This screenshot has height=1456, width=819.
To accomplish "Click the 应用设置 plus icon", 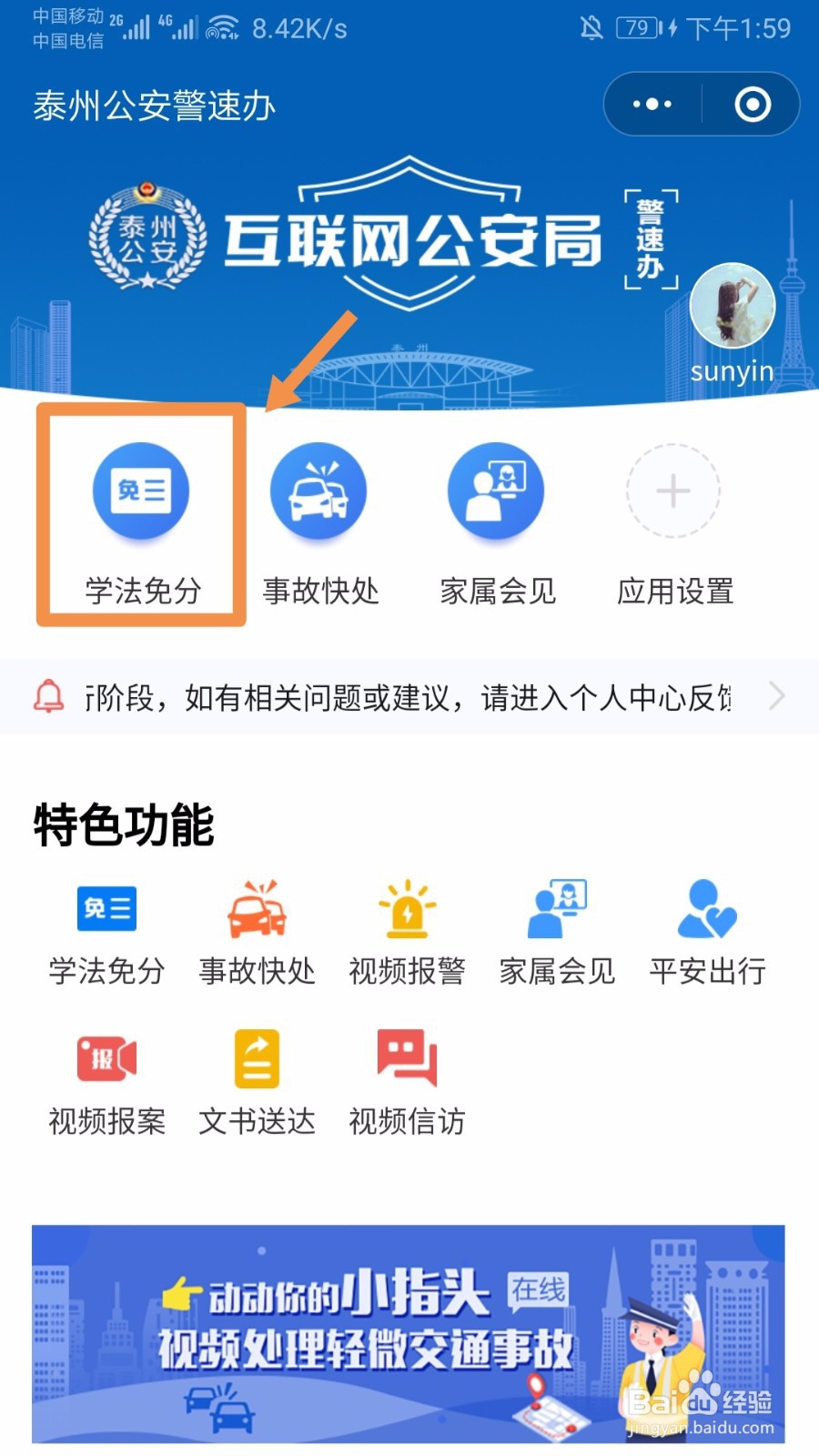I will click(673, 491).
